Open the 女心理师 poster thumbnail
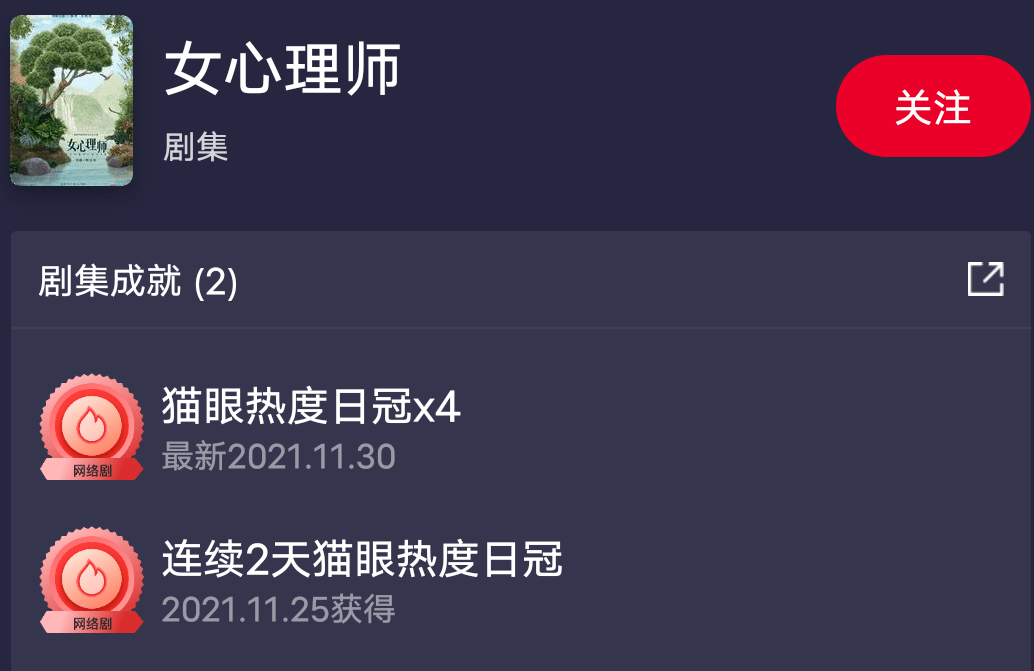This screenshot has width=1034, height=671. (72, 101)
